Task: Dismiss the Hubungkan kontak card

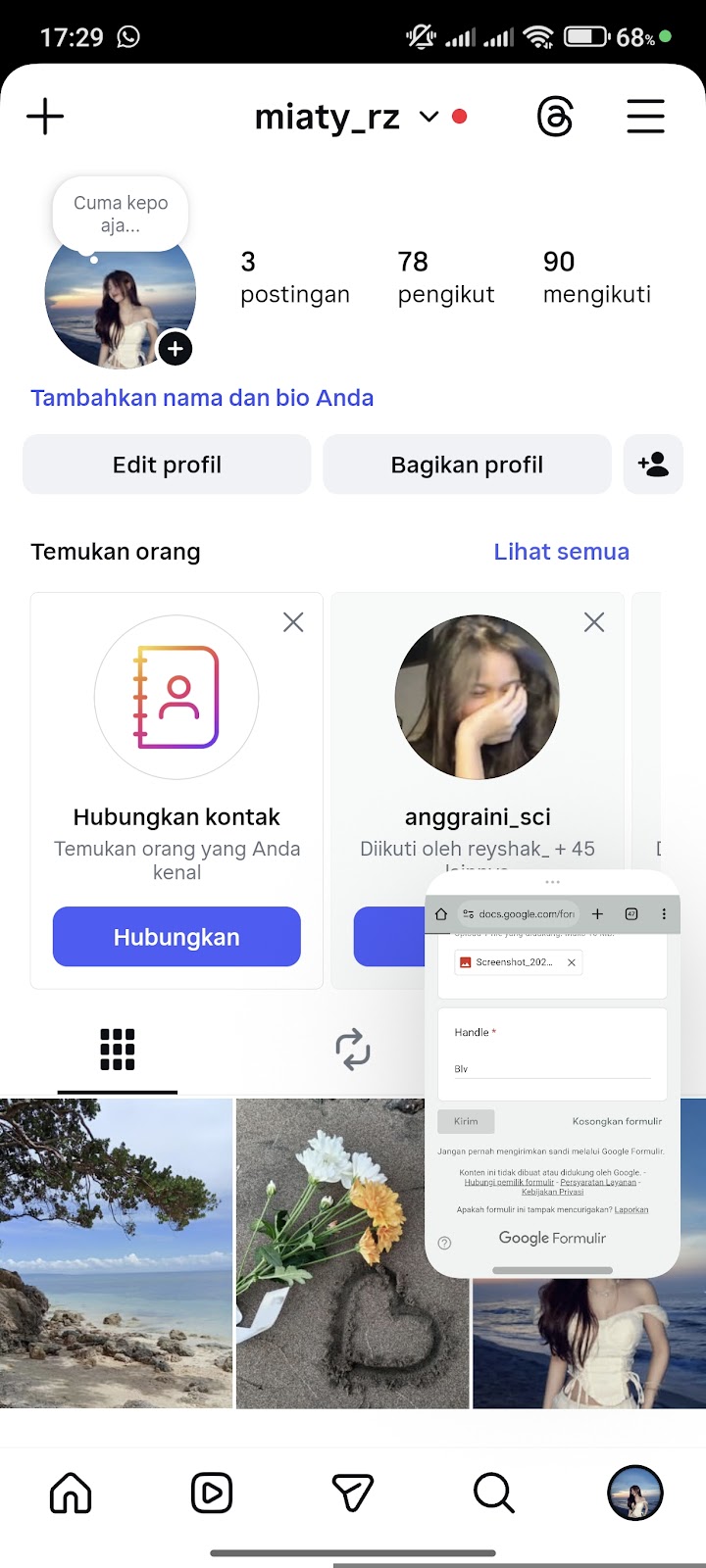Action: (x=293, y=622)
